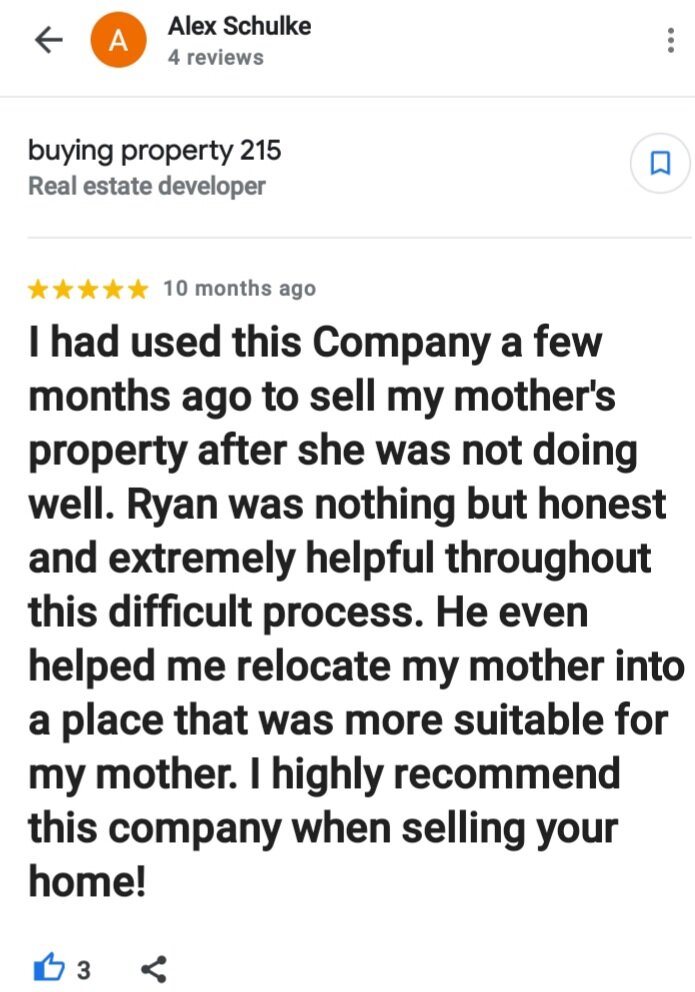Open the buying property 215 business listing
The height and width of the screenshot is (992, 695).
155,152
